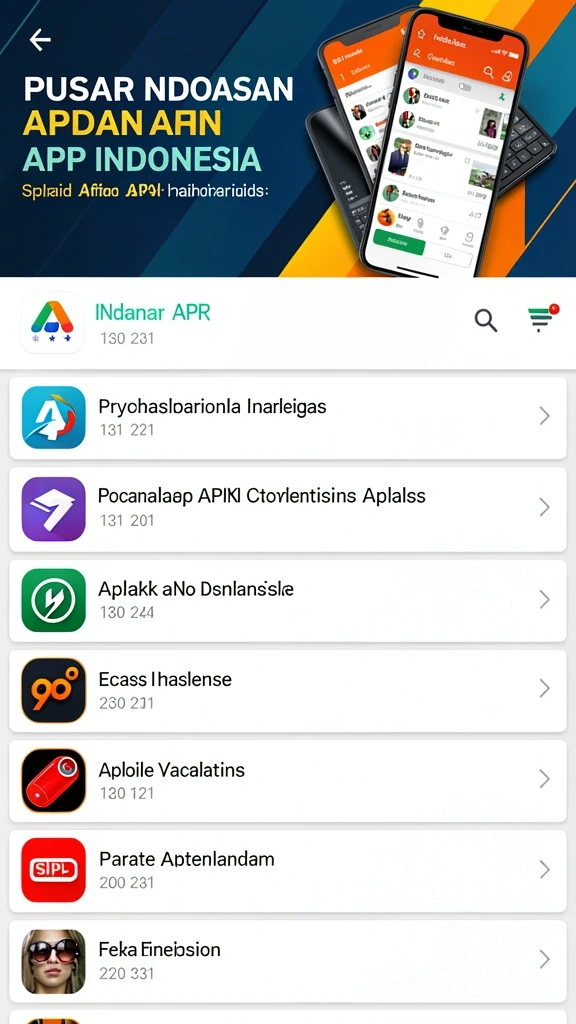Image resolution: width=576 pixels, height=1024 pixels.
Task: Tap the Ecass Ihaslense list item
Action: click(x=288, y=690)
